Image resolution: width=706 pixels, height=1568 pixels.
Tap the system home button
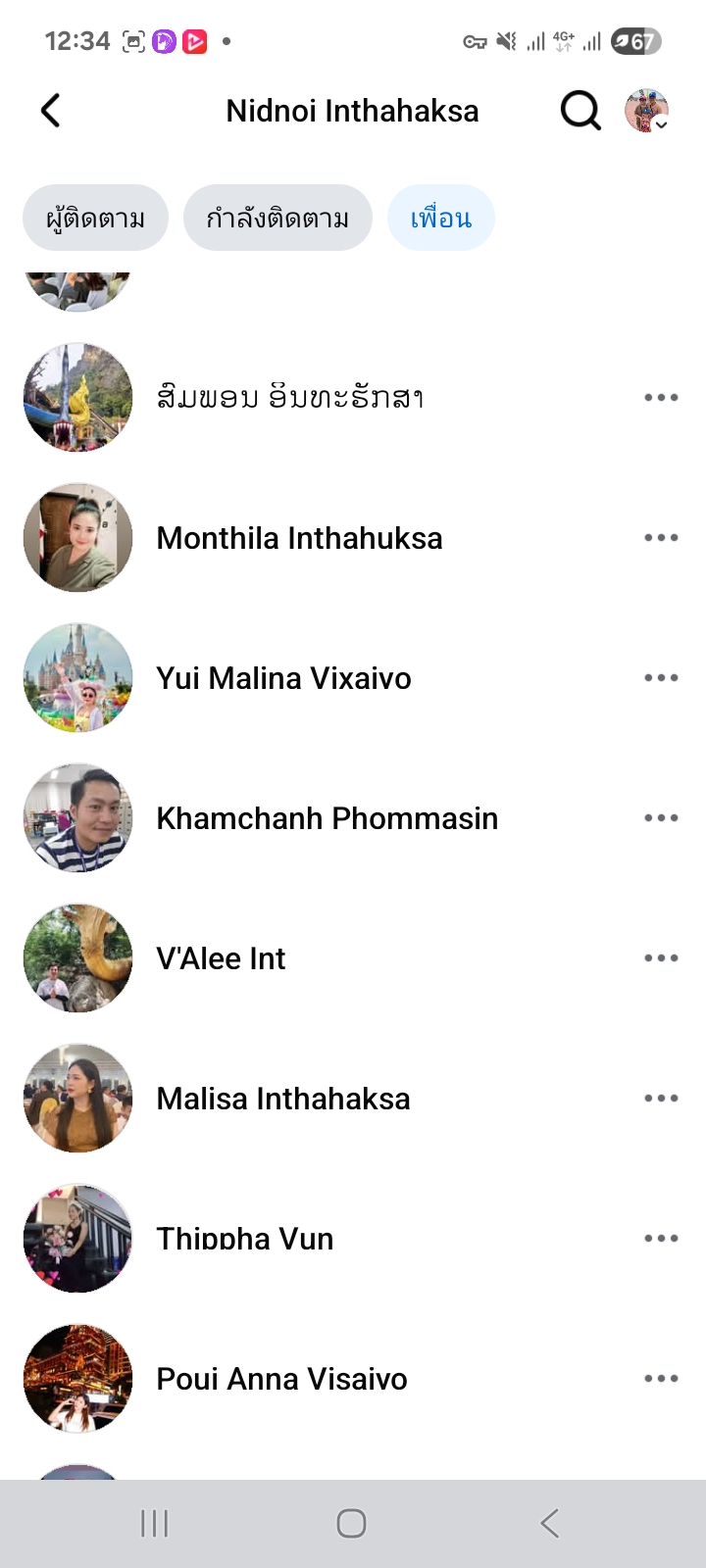click(x=351, y=1523)
